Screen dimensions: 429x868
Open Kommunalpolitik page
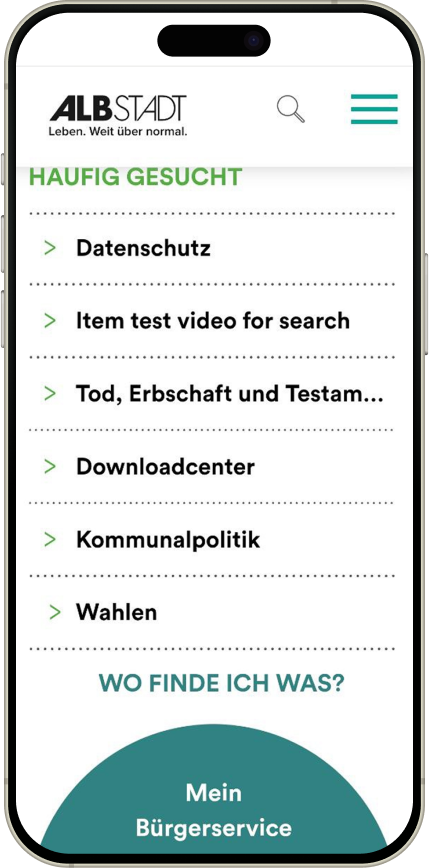tap(168, 540)
